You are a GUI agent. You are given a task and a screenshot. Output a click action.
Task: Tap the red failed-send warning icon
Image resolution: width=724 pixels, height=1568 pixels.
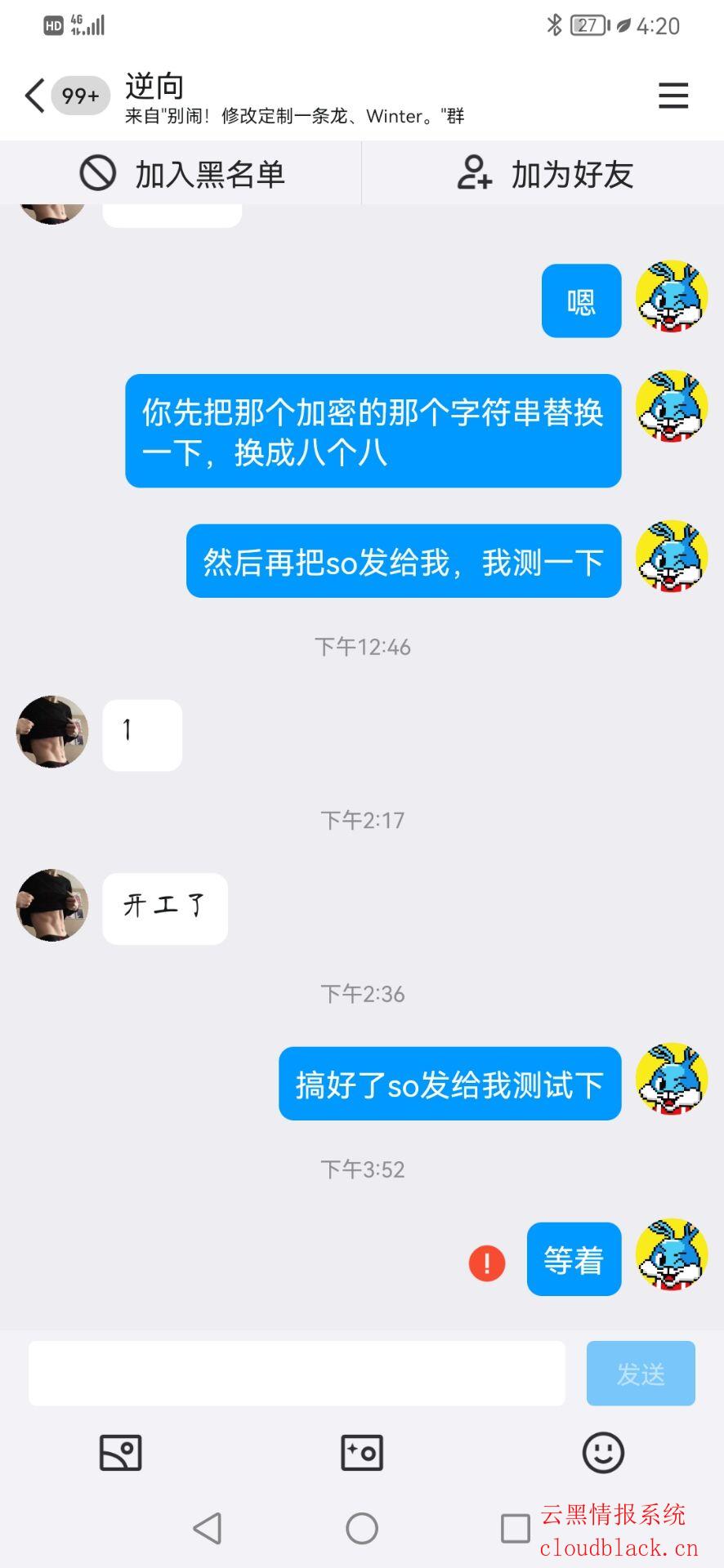pos(487,1263)
